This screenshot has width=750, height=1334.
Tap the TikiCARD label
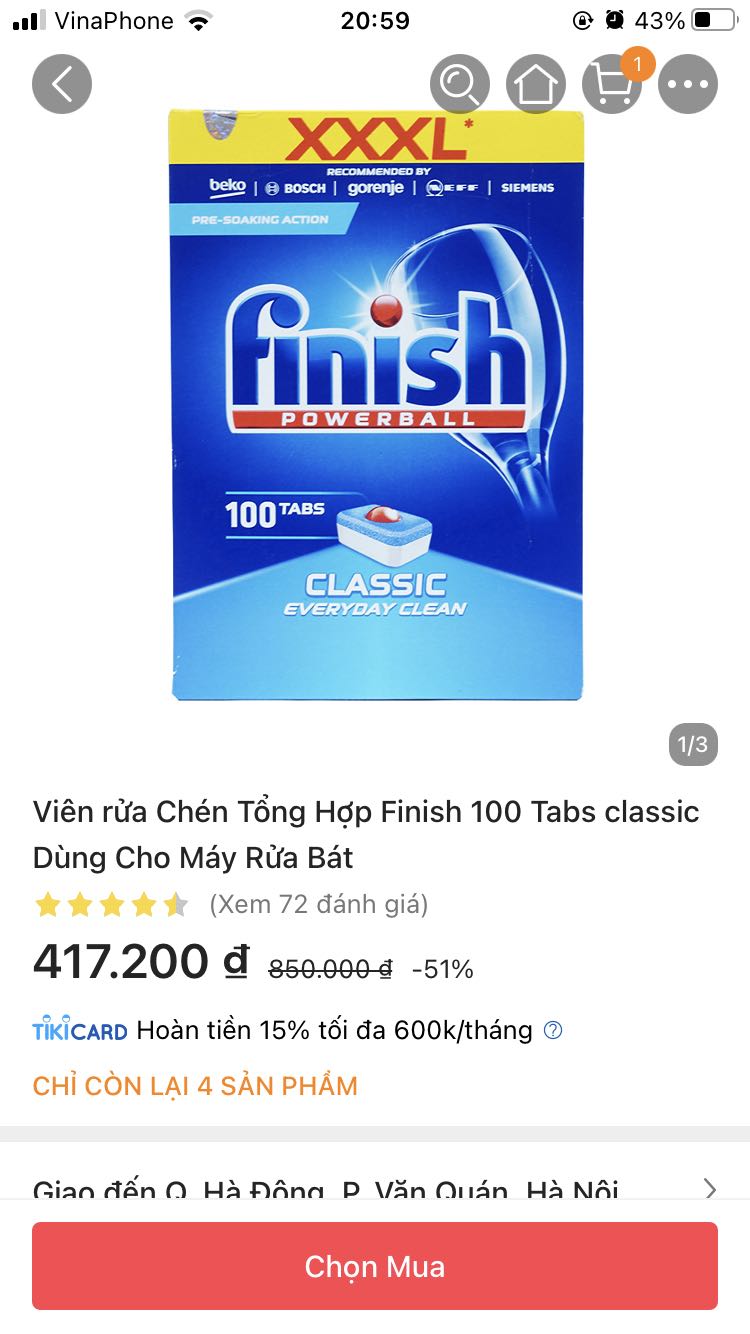click(x=80, y=1029)
